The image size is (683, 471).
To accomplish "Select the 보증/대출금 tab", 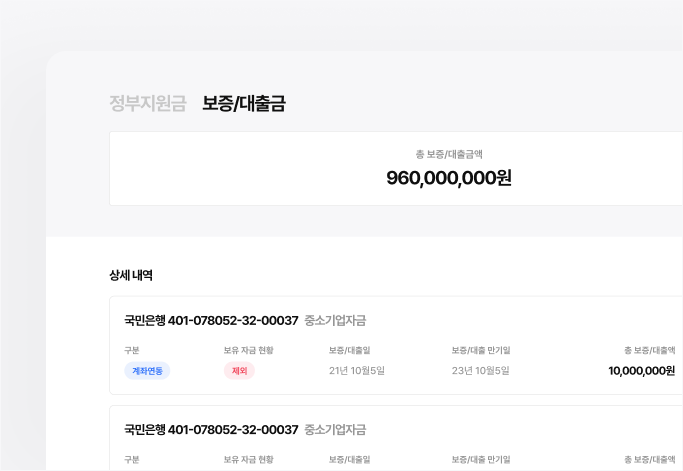I will tap(244, 103).
